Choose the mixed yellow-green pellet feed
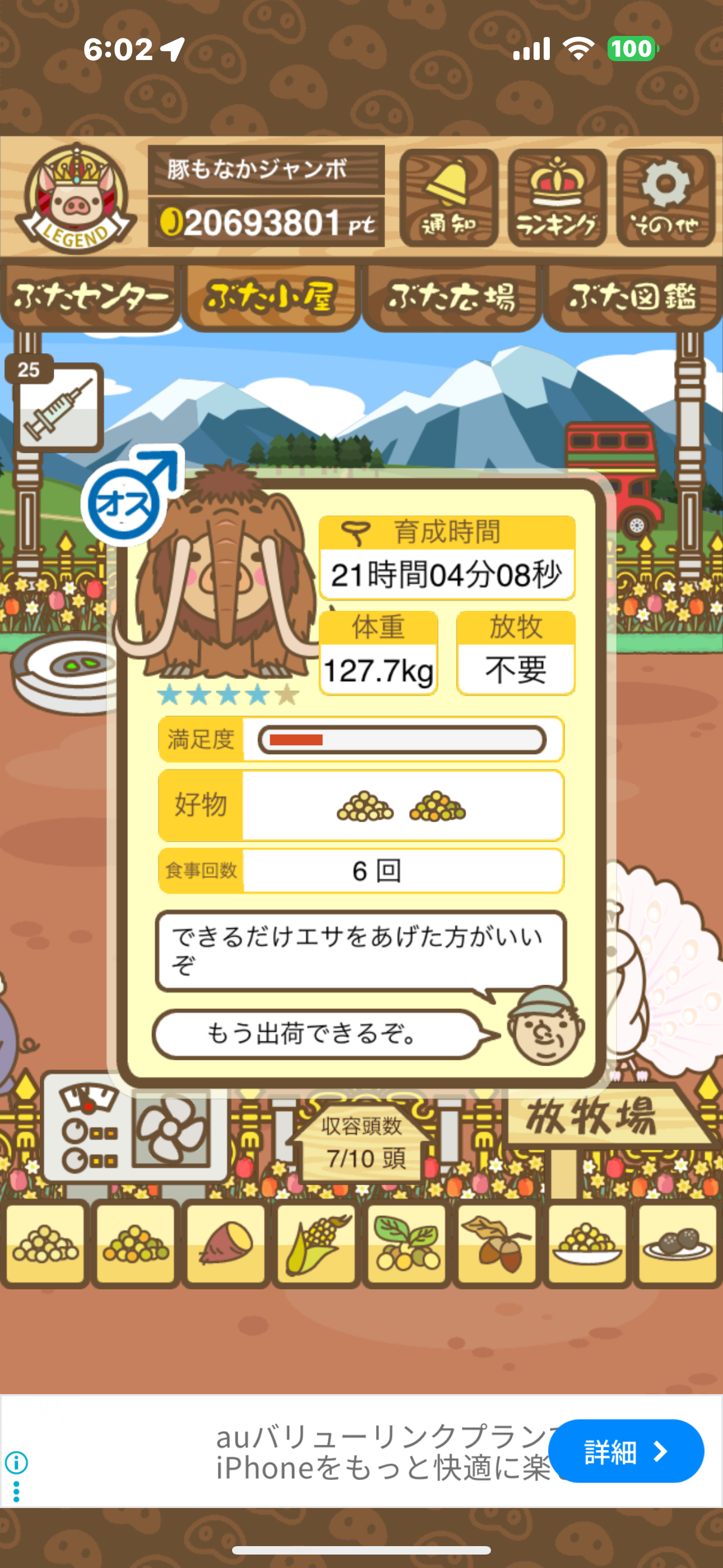This screenshot has width=723, height=1568. tap(136, 1244)
